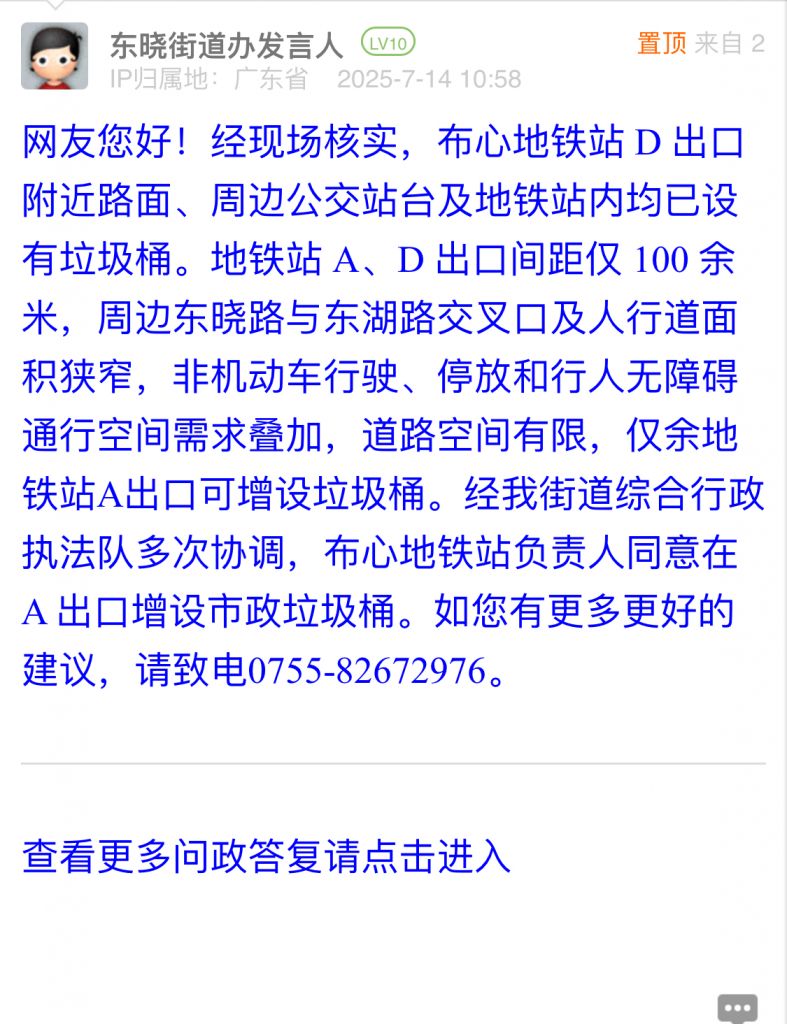Screen dimensions: 787x1024
Task: Open 东晓街道办发言人 avatar profile
Action: (x=54, y=57)
